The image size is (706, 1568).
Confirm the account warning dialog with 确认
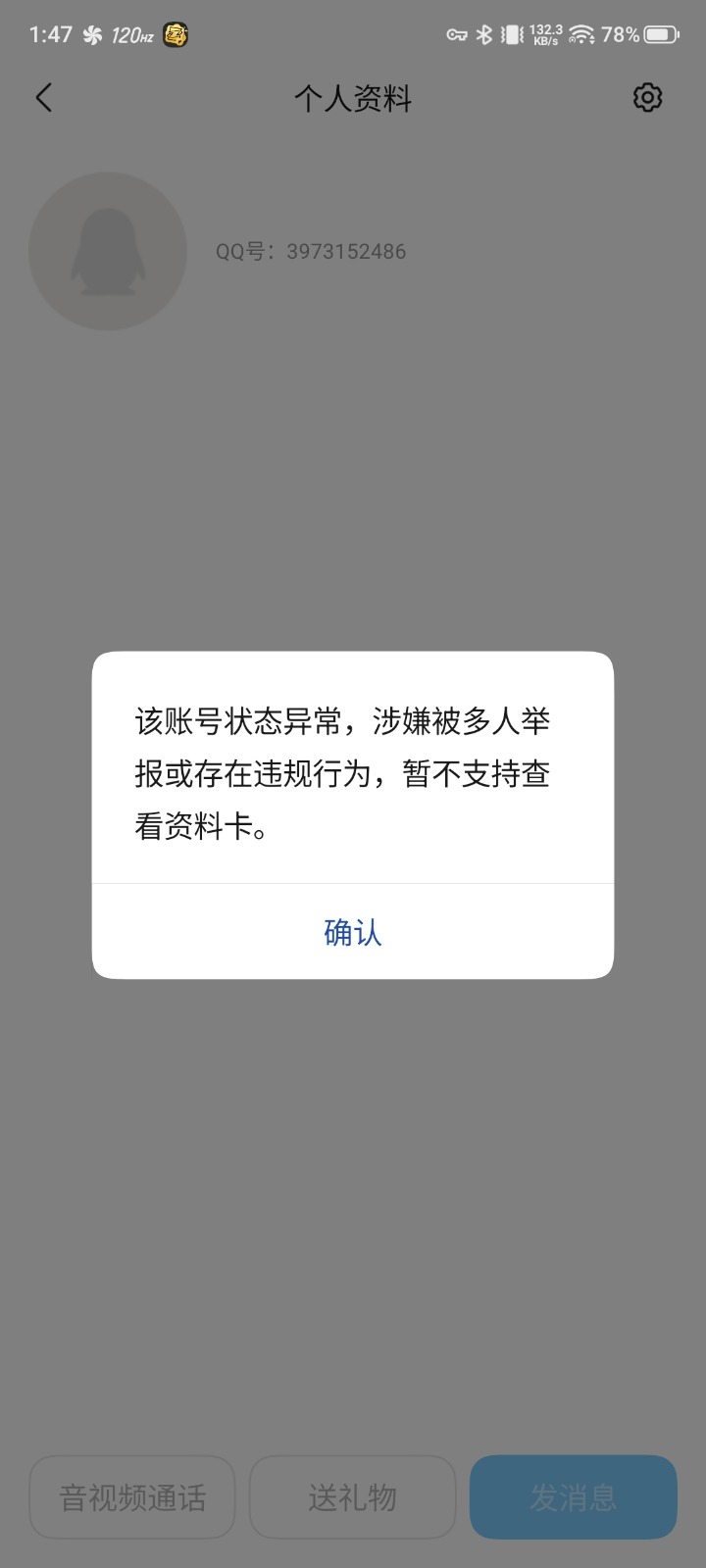353,932
